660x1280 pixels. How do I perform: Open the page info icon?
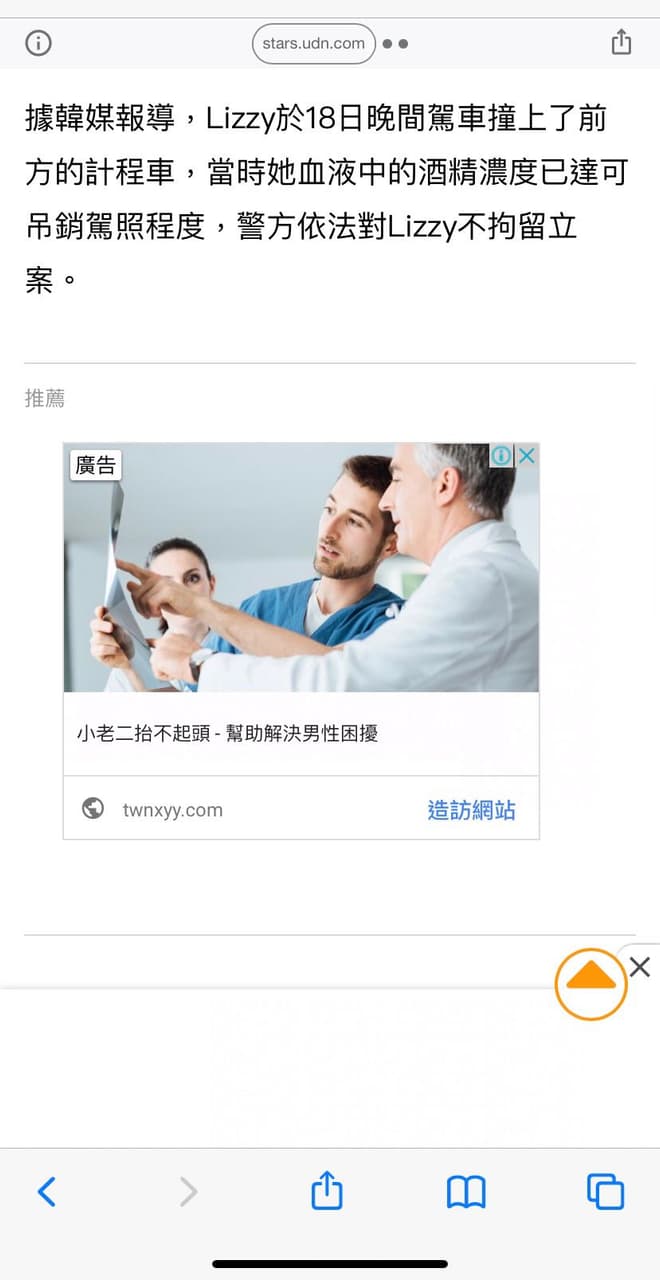click(x=38, y=43)
